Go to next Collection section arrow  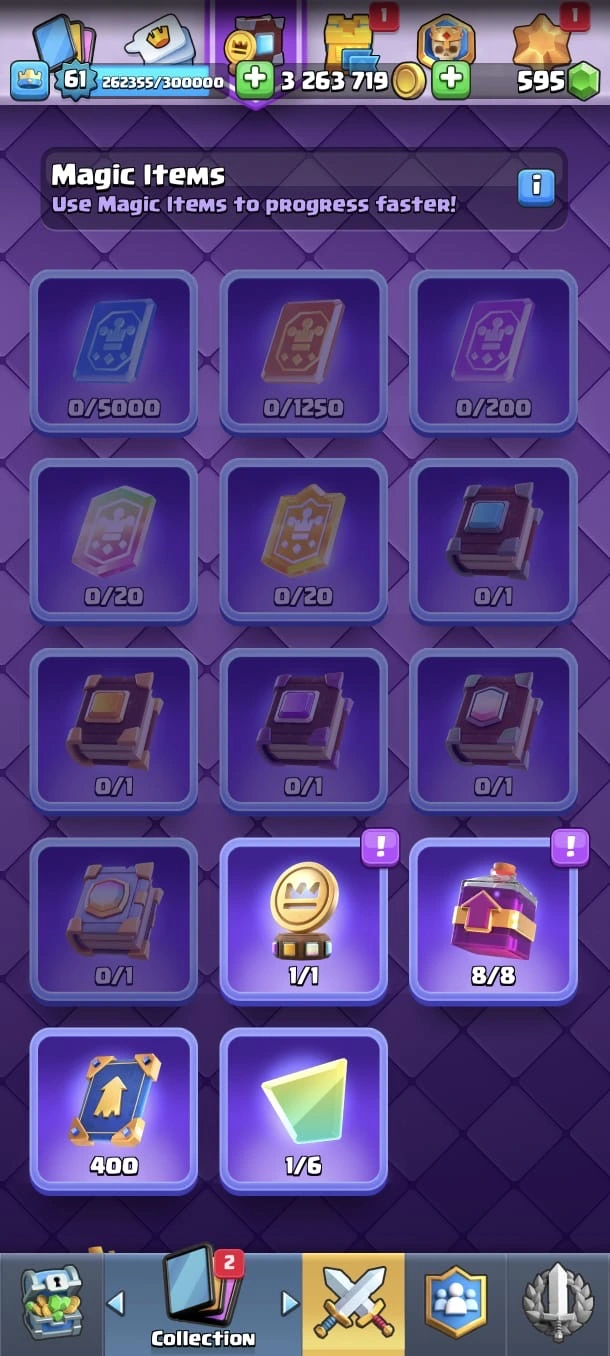coord(290,1302)
